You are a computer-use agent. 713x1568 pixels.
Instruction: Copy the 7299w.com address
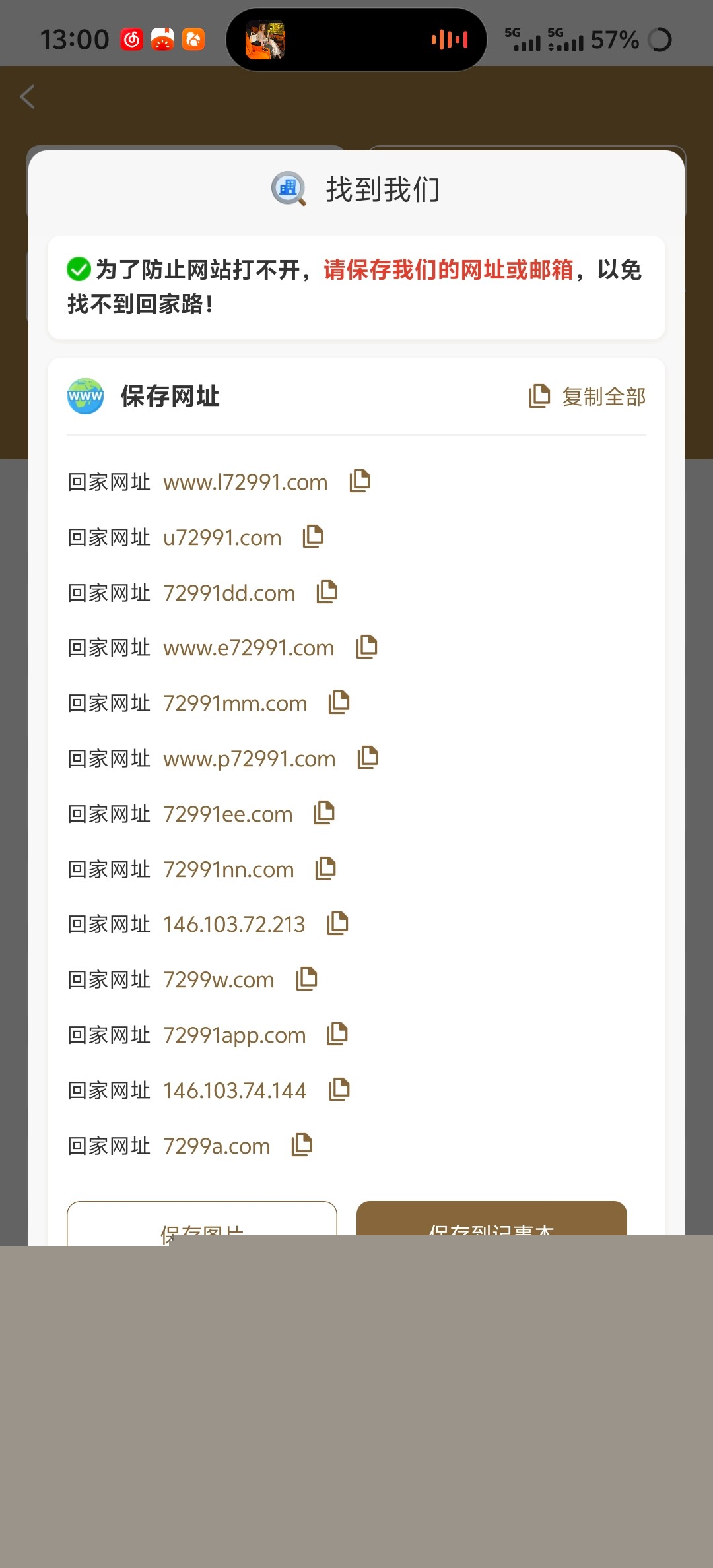click(x=308, y=979)
